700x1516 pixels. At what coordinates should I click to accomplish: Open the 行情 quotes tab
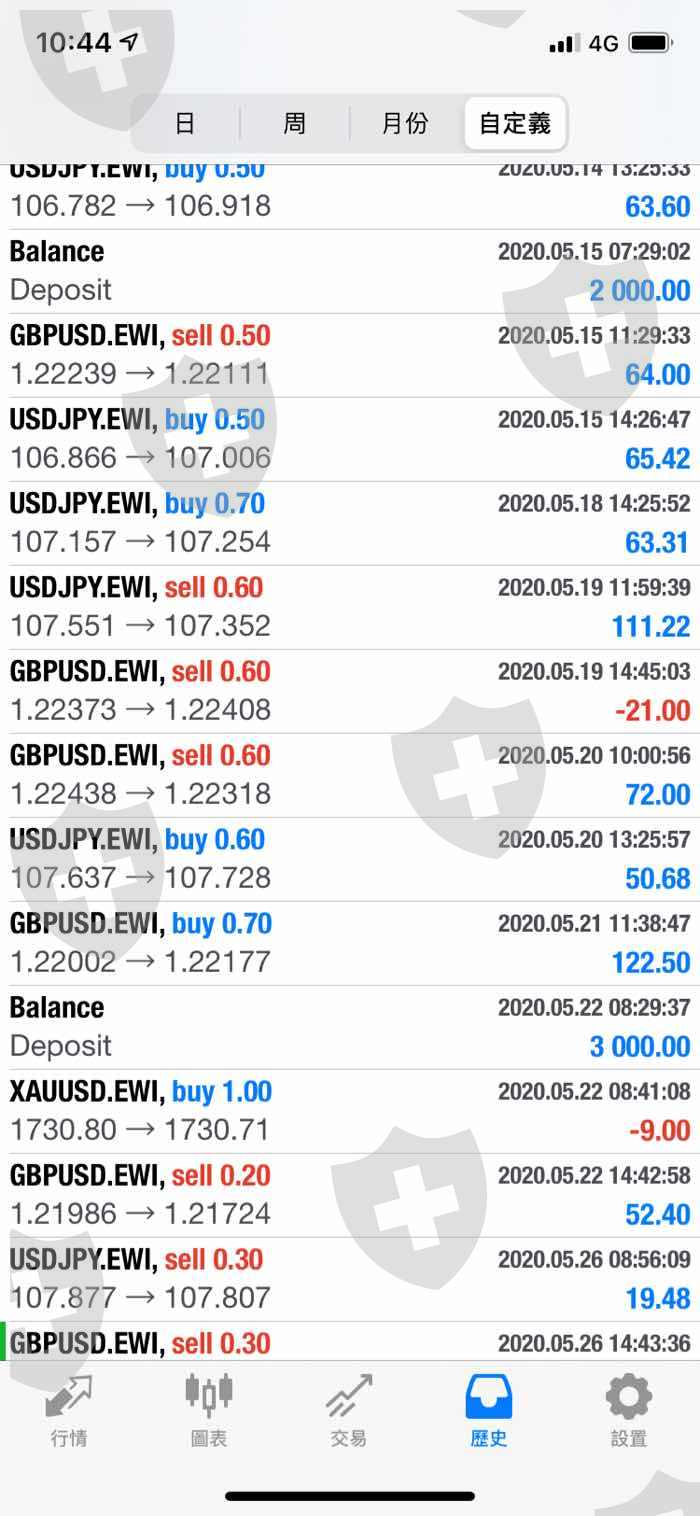click(x=69, y=1410)
